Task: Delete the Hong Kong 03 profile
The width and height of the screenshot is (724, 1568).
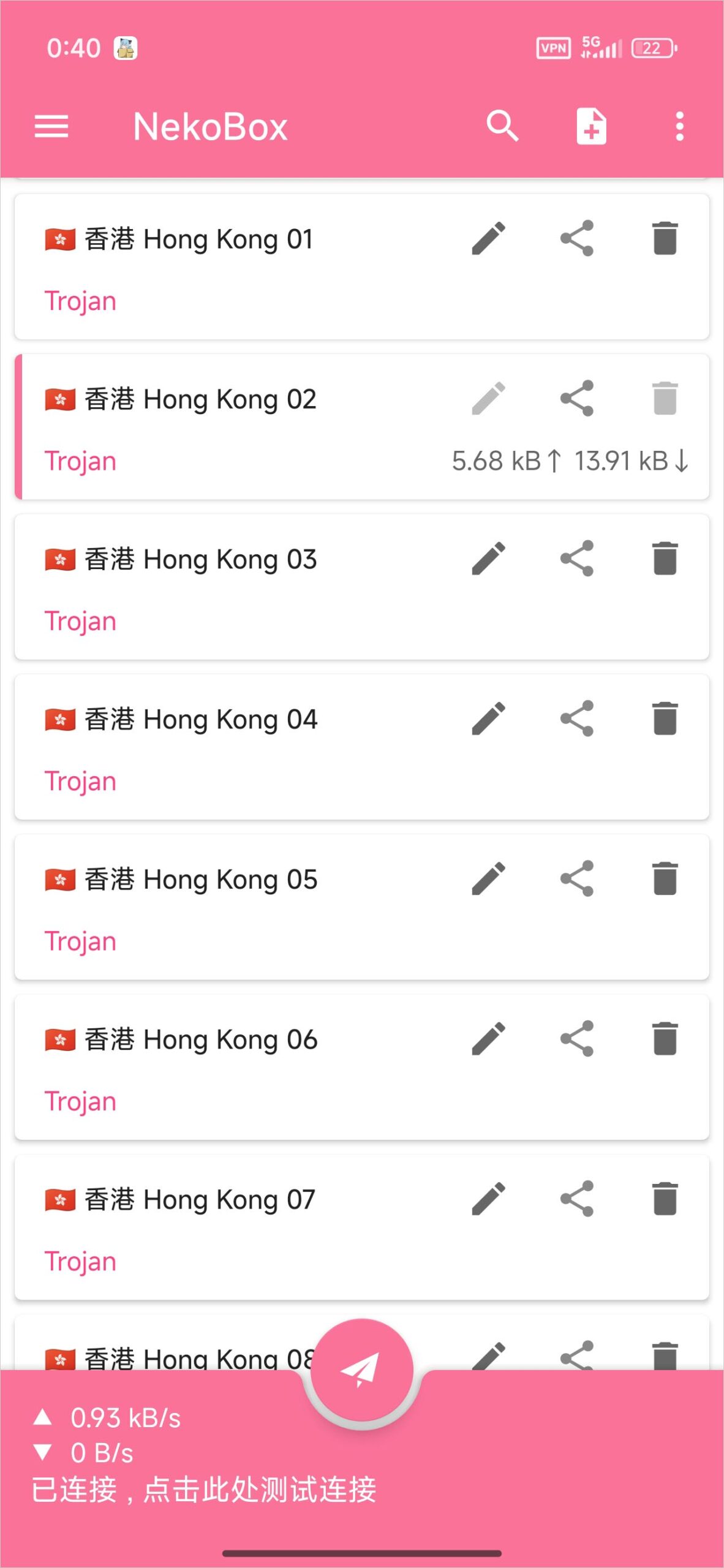Action: (665, 559)
